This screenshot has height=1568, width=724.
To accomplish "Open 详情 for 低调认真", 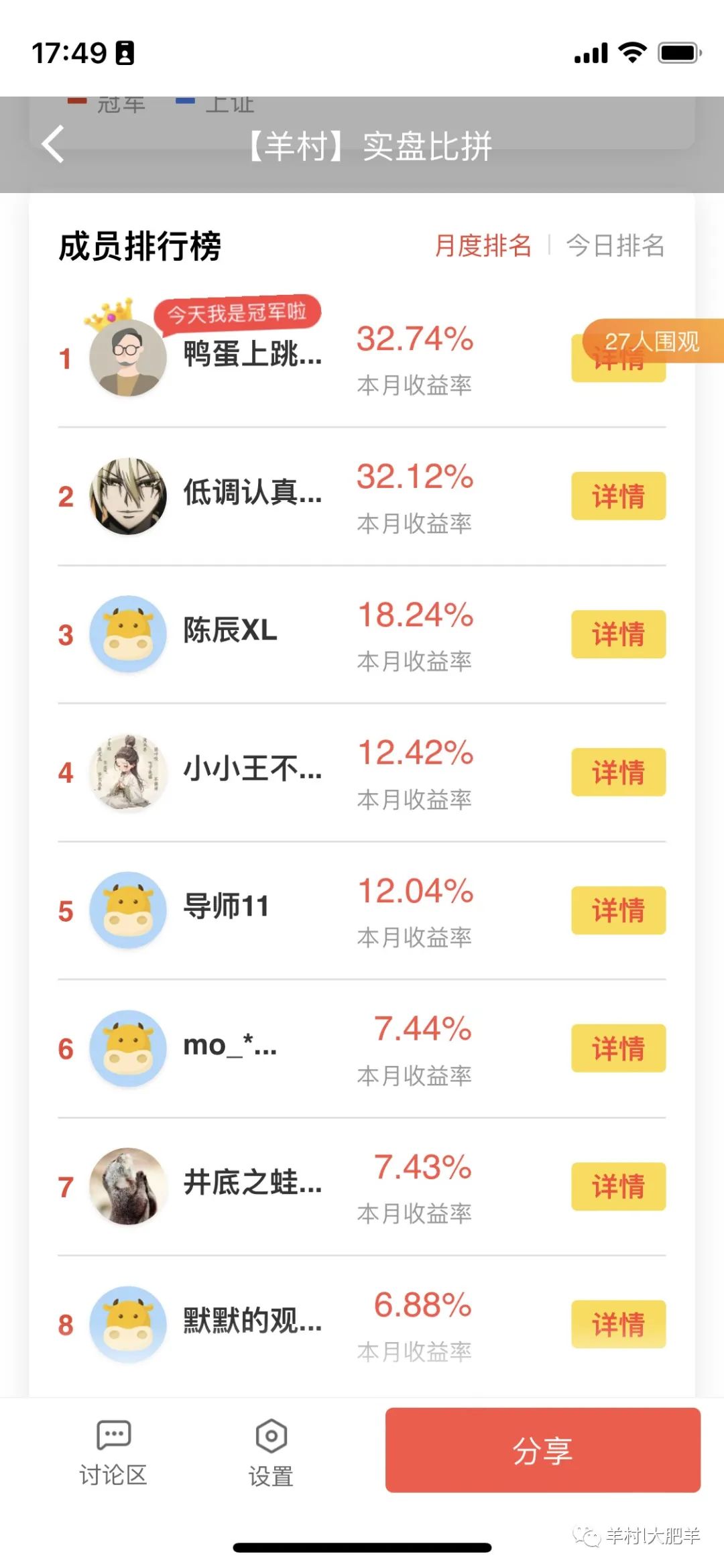I will [618, 496].
